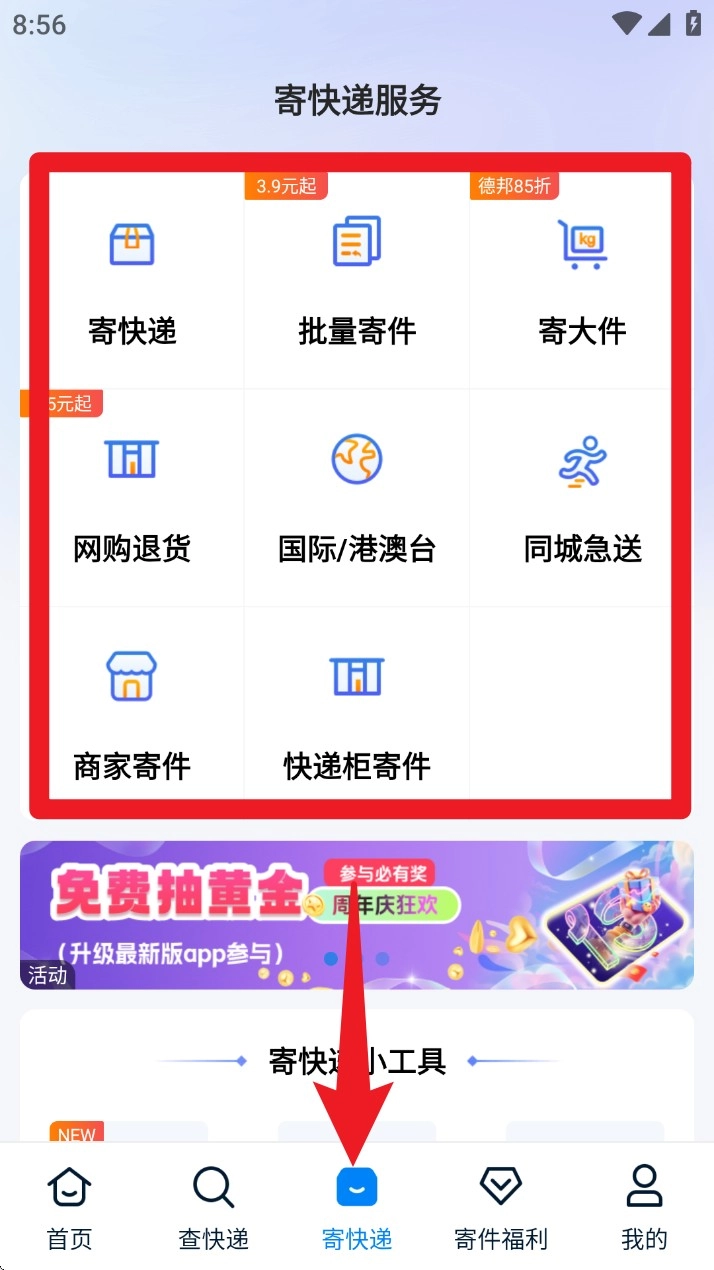Choose 同城急送 same-city delivery
This screenshot has height=1270, width=714.
coord(582,498)
